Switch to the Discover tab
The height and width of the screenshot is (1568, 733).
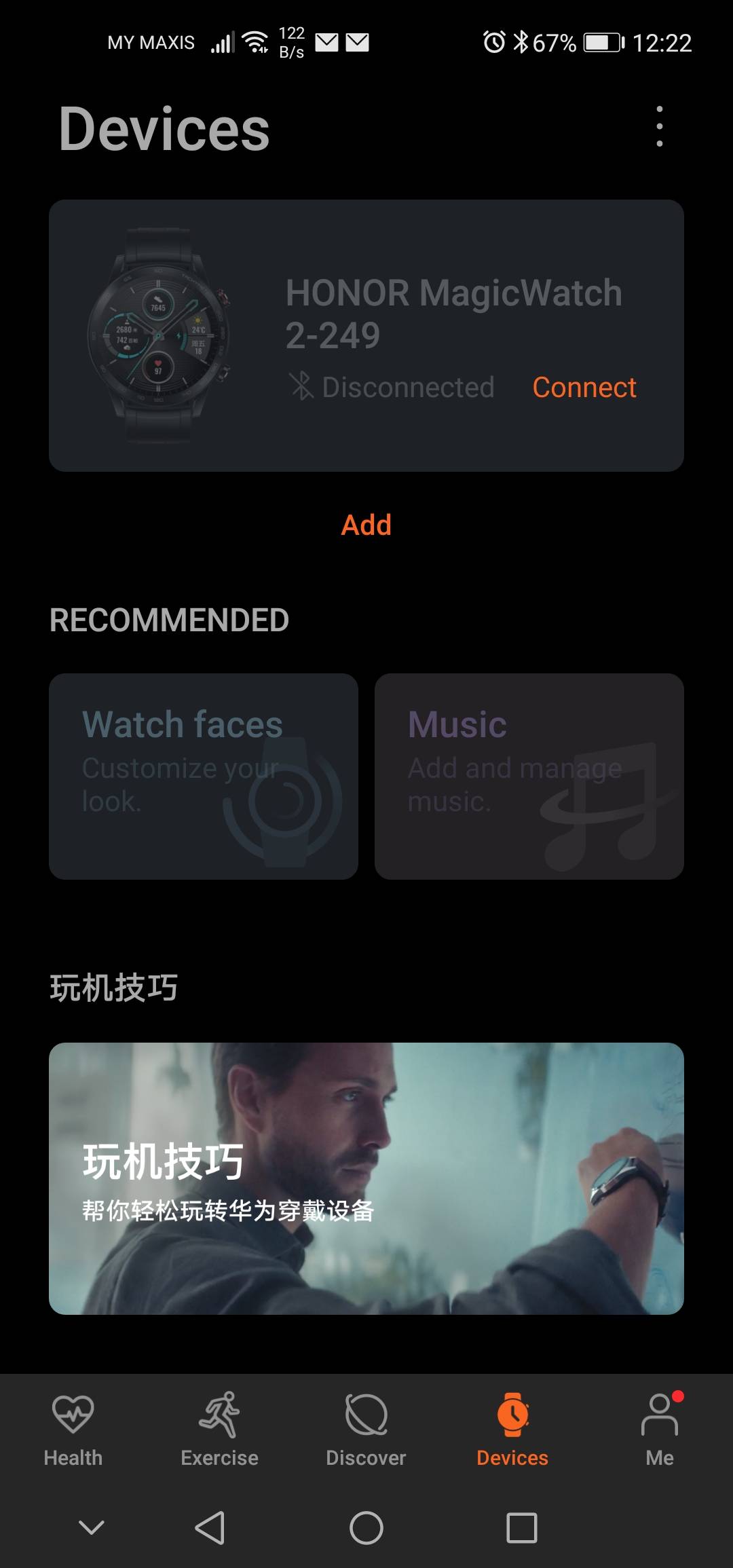pos(366,1430)
